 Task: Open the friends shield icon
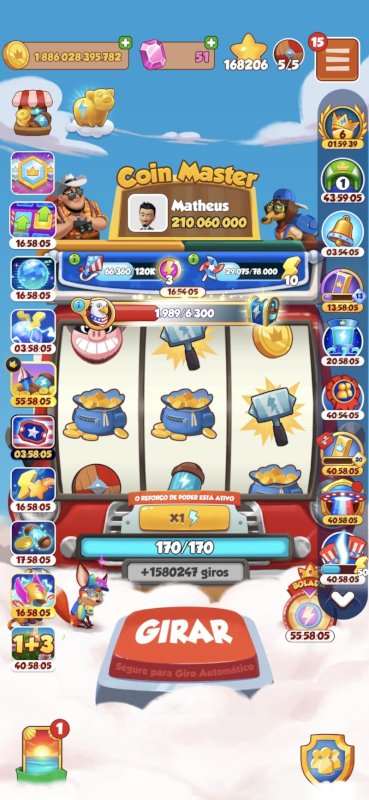[x=327, y=758]
